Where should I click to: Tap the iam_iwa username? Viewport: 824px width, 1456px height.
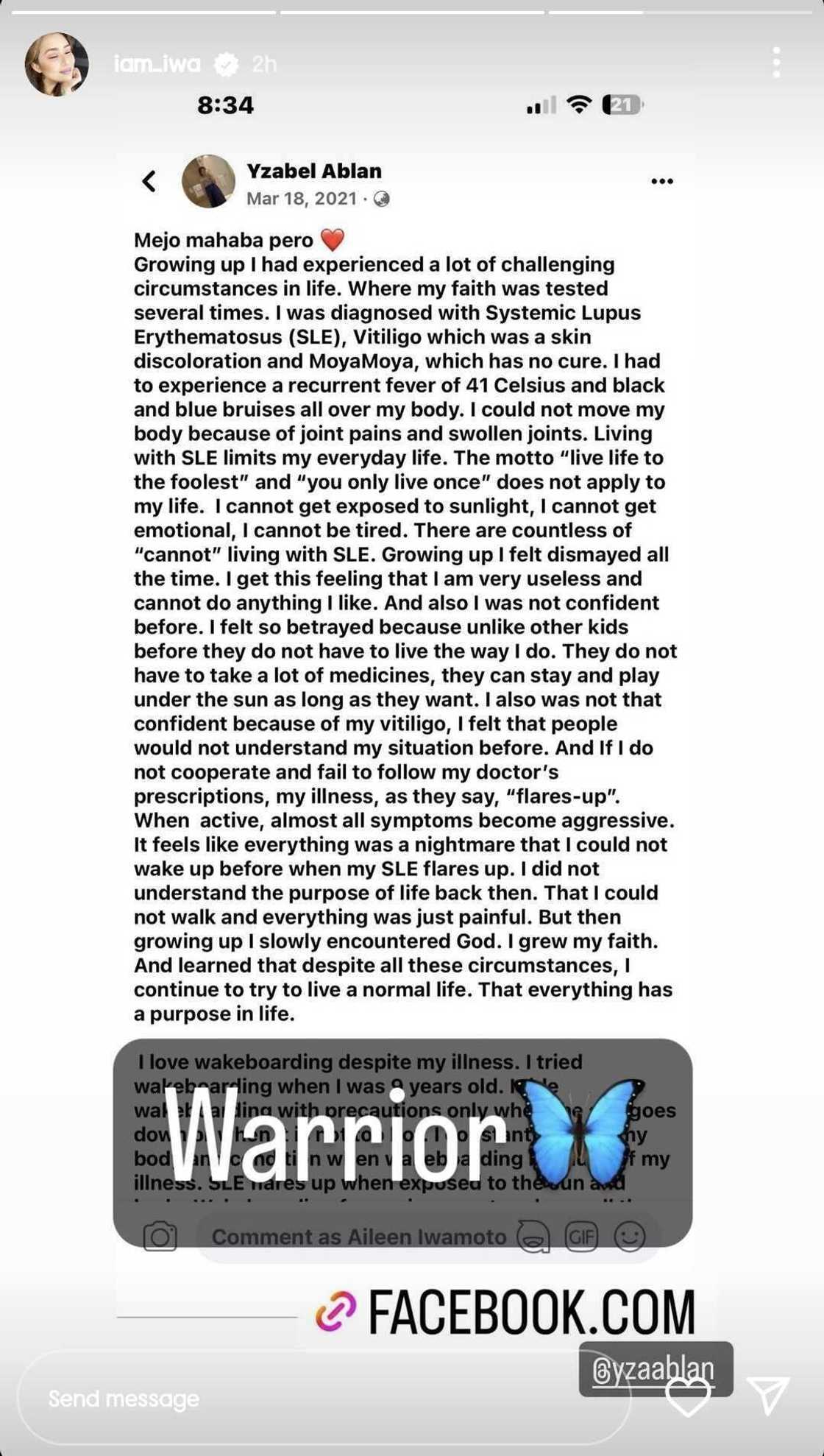click(157, 65)
